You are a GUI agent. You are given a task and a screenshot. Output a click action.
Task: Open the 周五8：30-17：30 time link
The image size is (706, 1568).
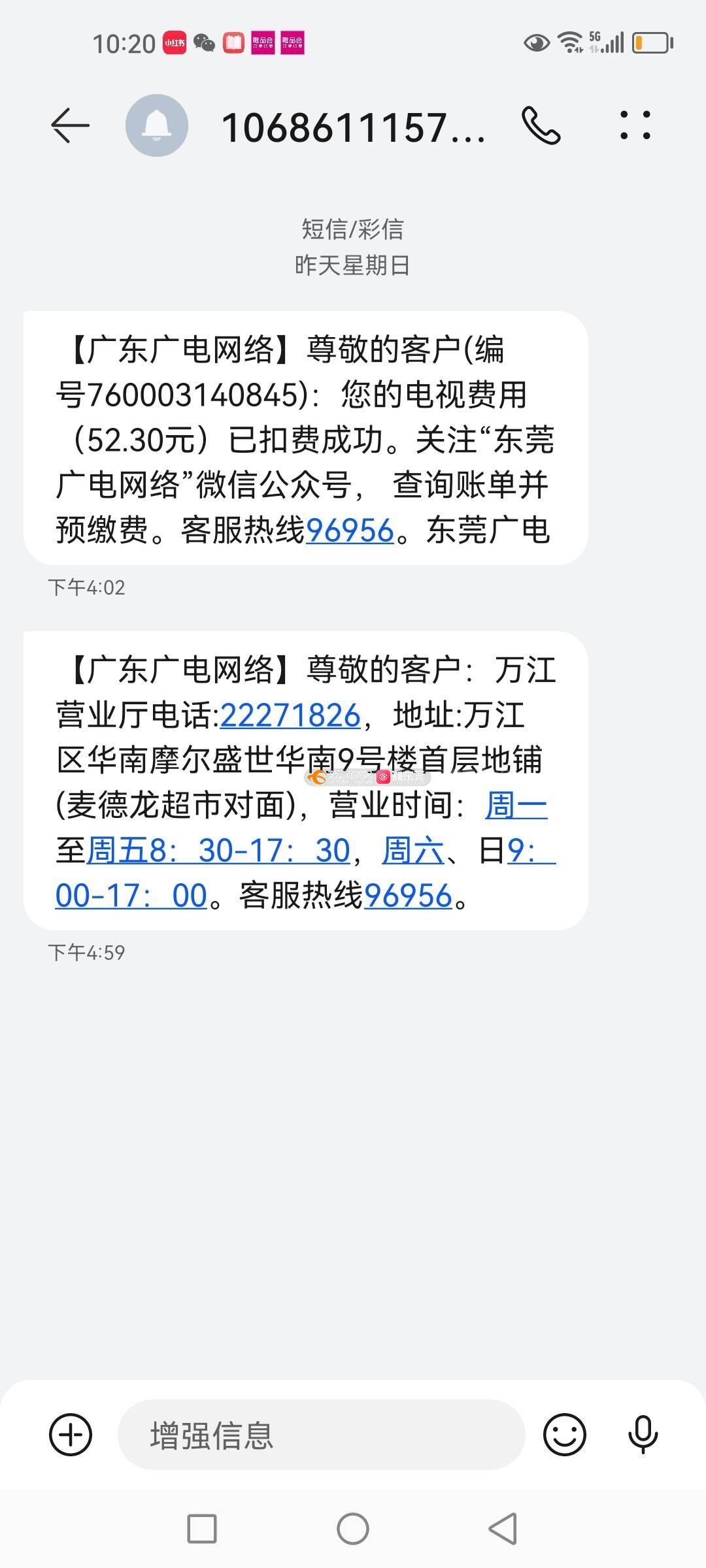[x=218, y=850]
